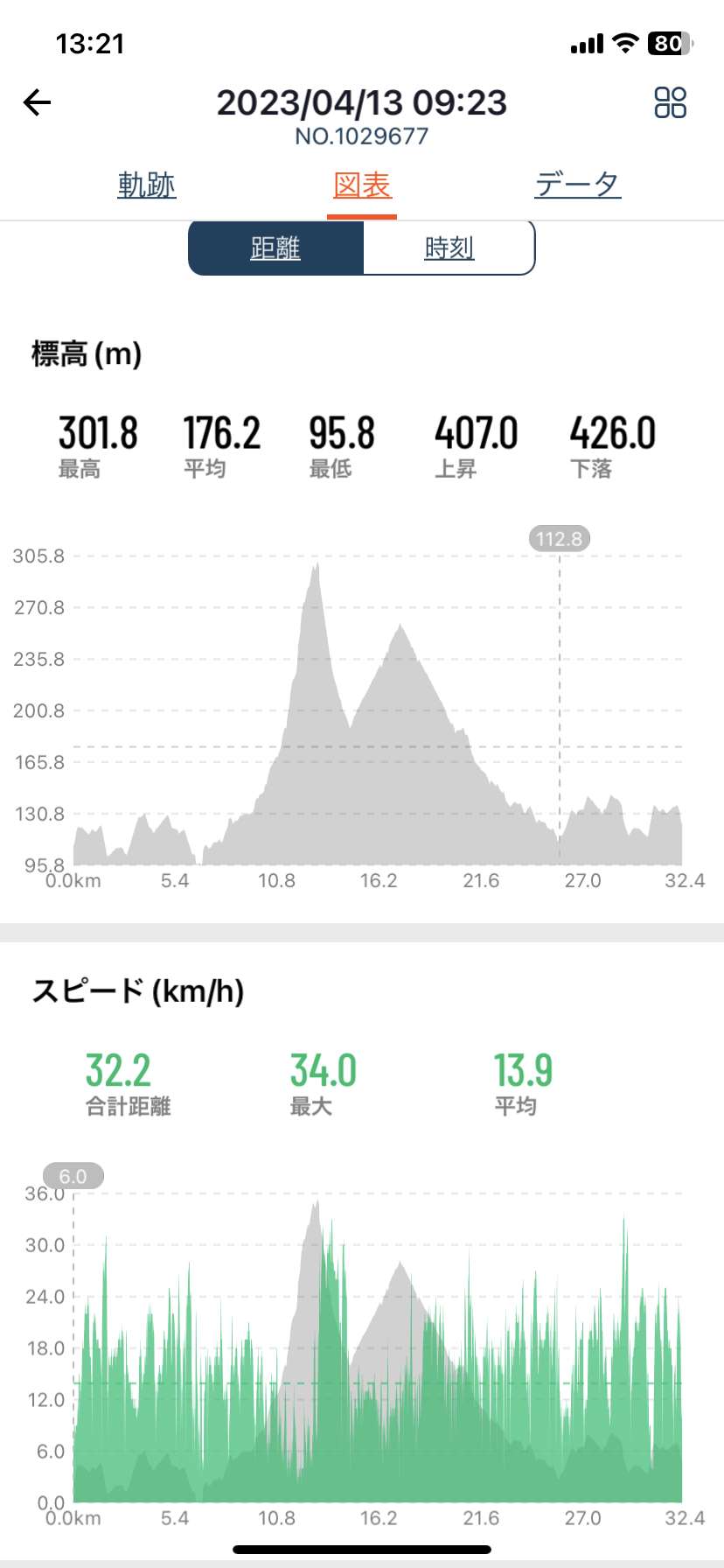Select the 図表 tab
The height and width of the screenshot is (1568, 724).
coord(362,185)
